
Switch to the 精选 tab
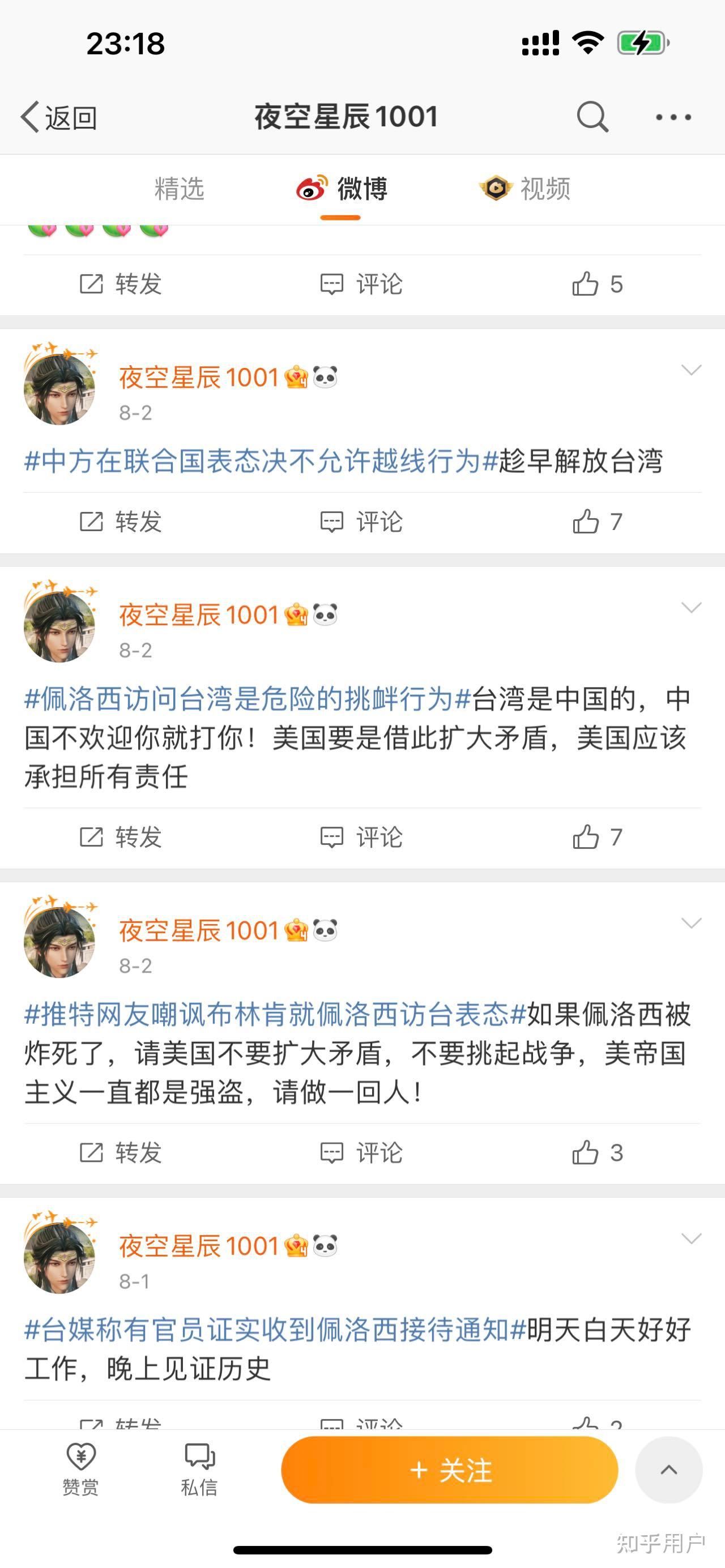click(179, 188)
